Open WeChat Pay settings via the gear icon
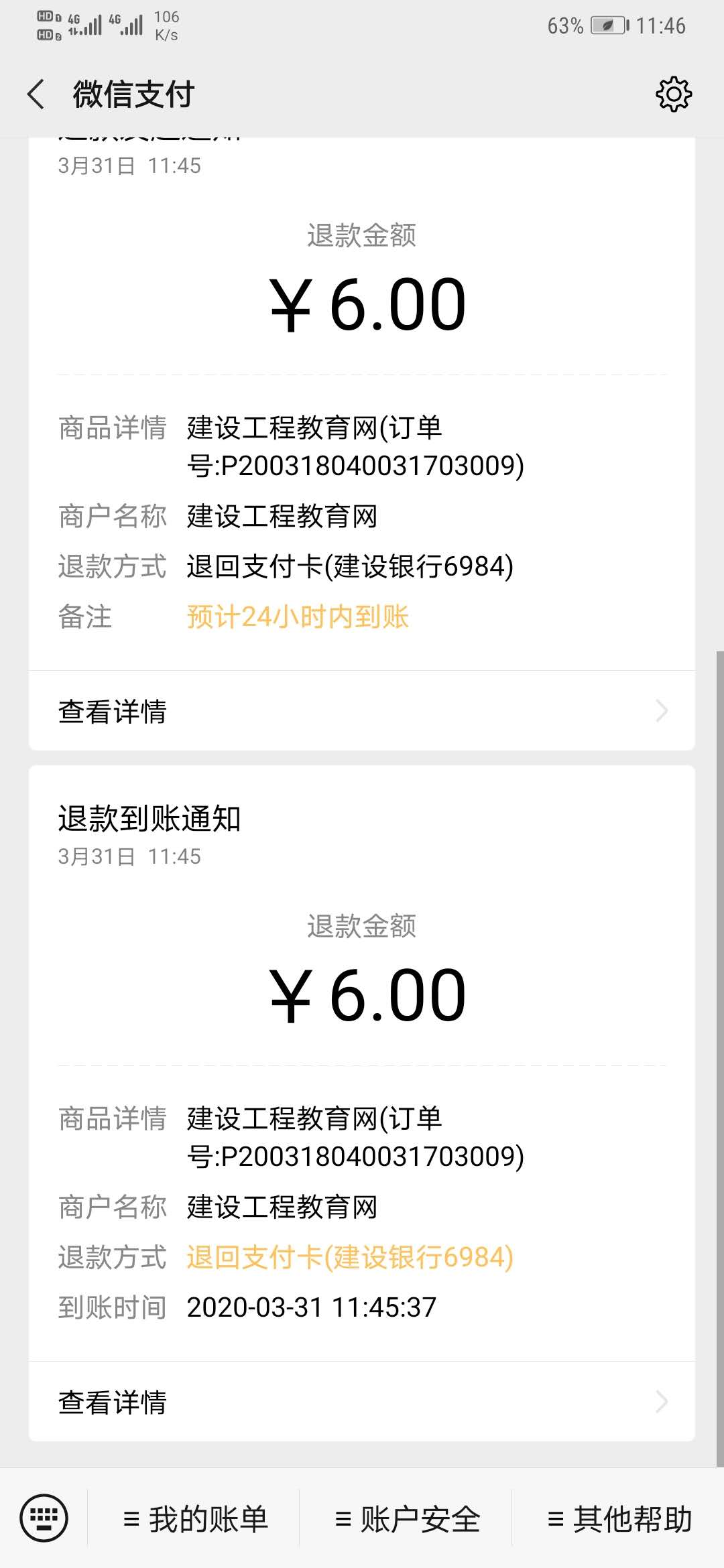This screenshot has width=724, height=1568. click(x=674, y=94)
